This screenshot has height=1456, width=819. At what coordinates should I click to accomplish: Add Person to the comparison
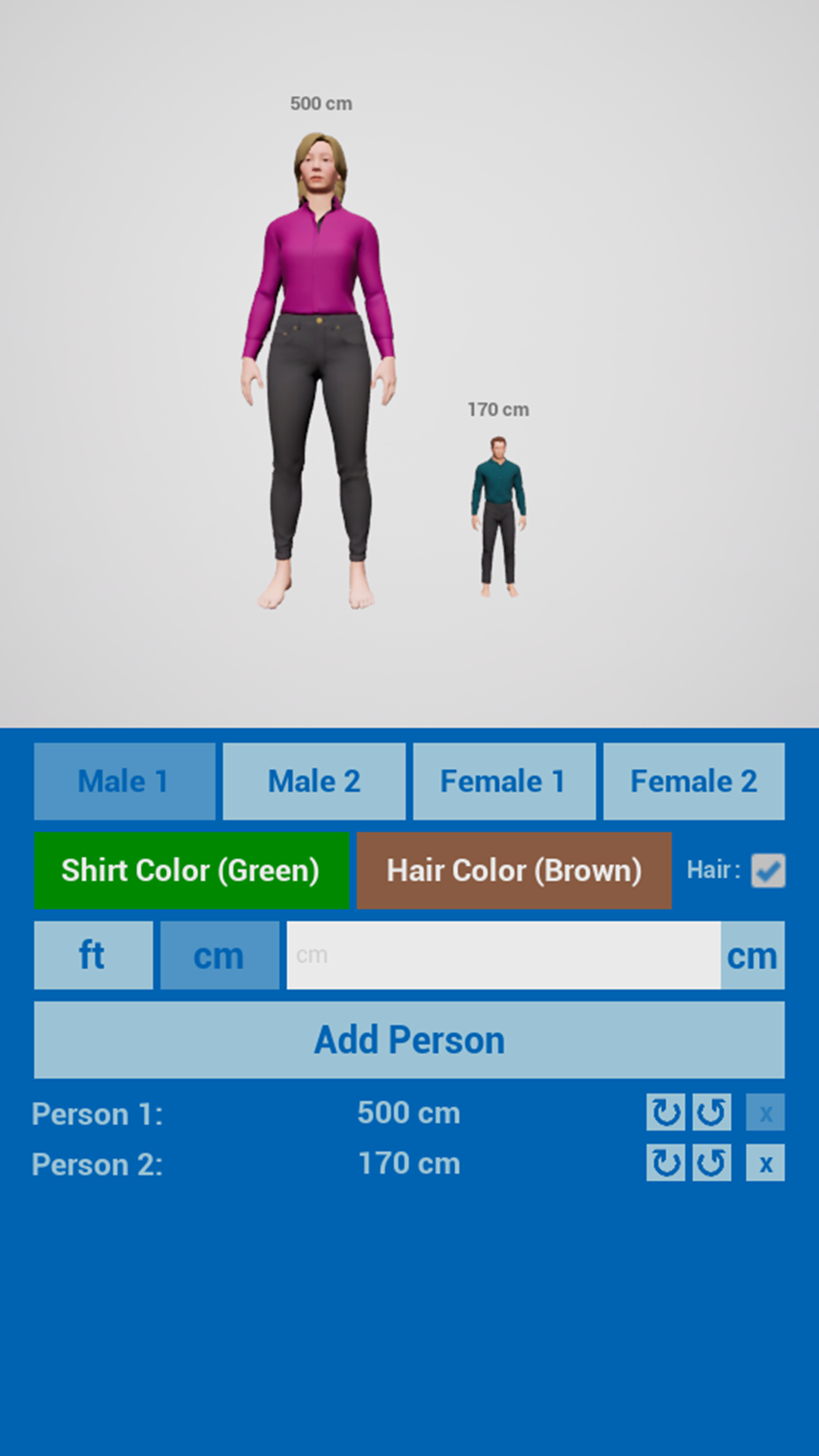tap(409, 1040)
